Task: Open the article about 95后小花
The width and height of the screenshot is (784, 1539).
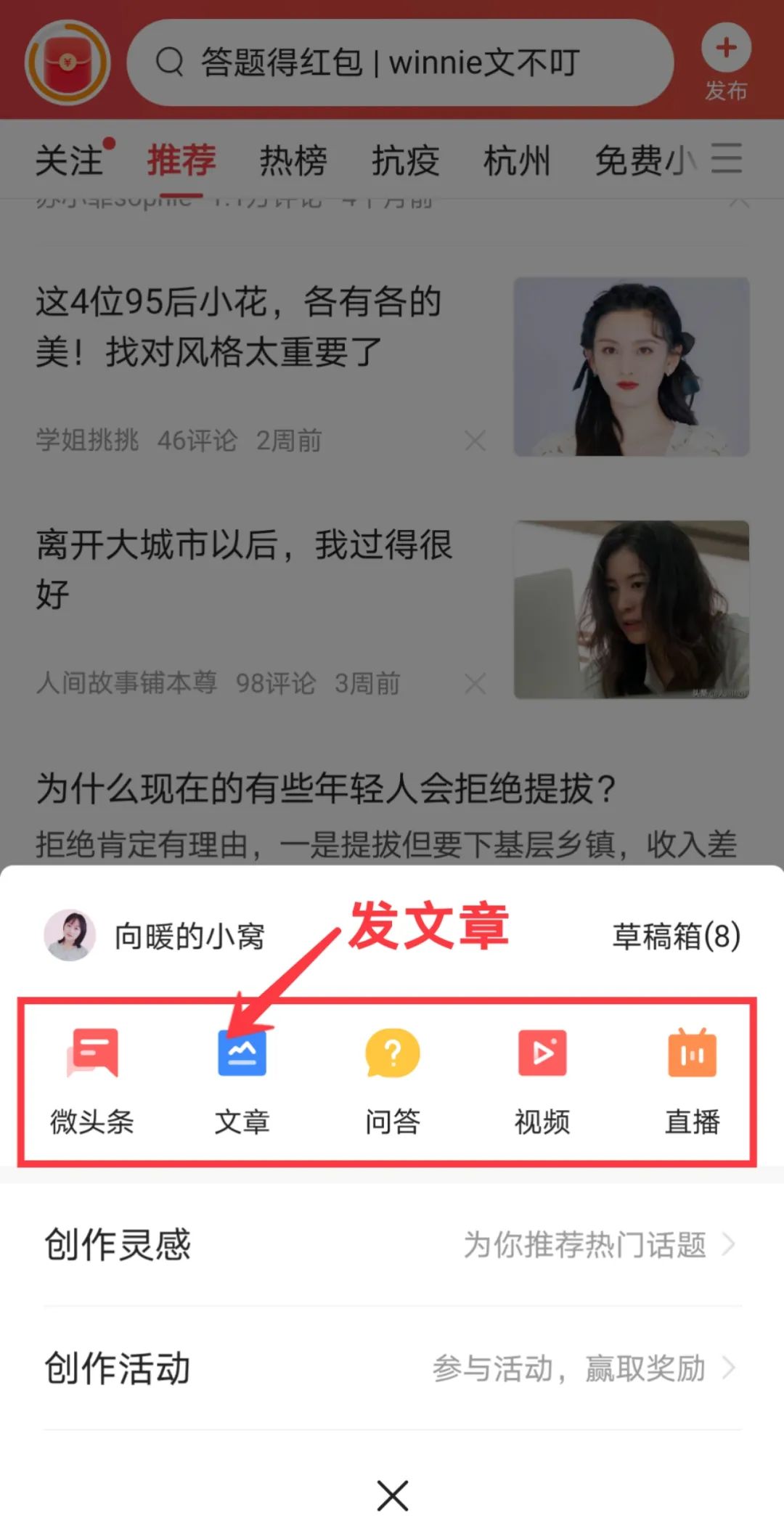Action: (x=240, y=327)
